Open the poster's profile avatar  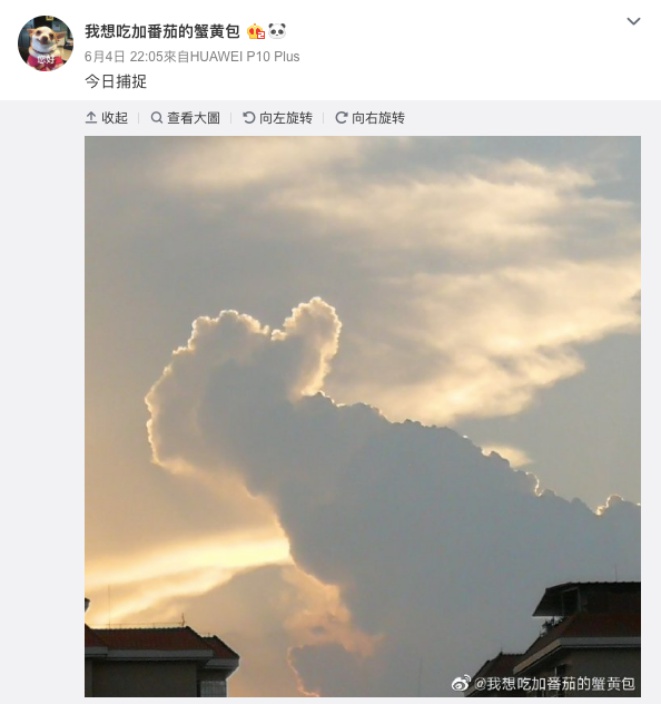tap(46, 43)
